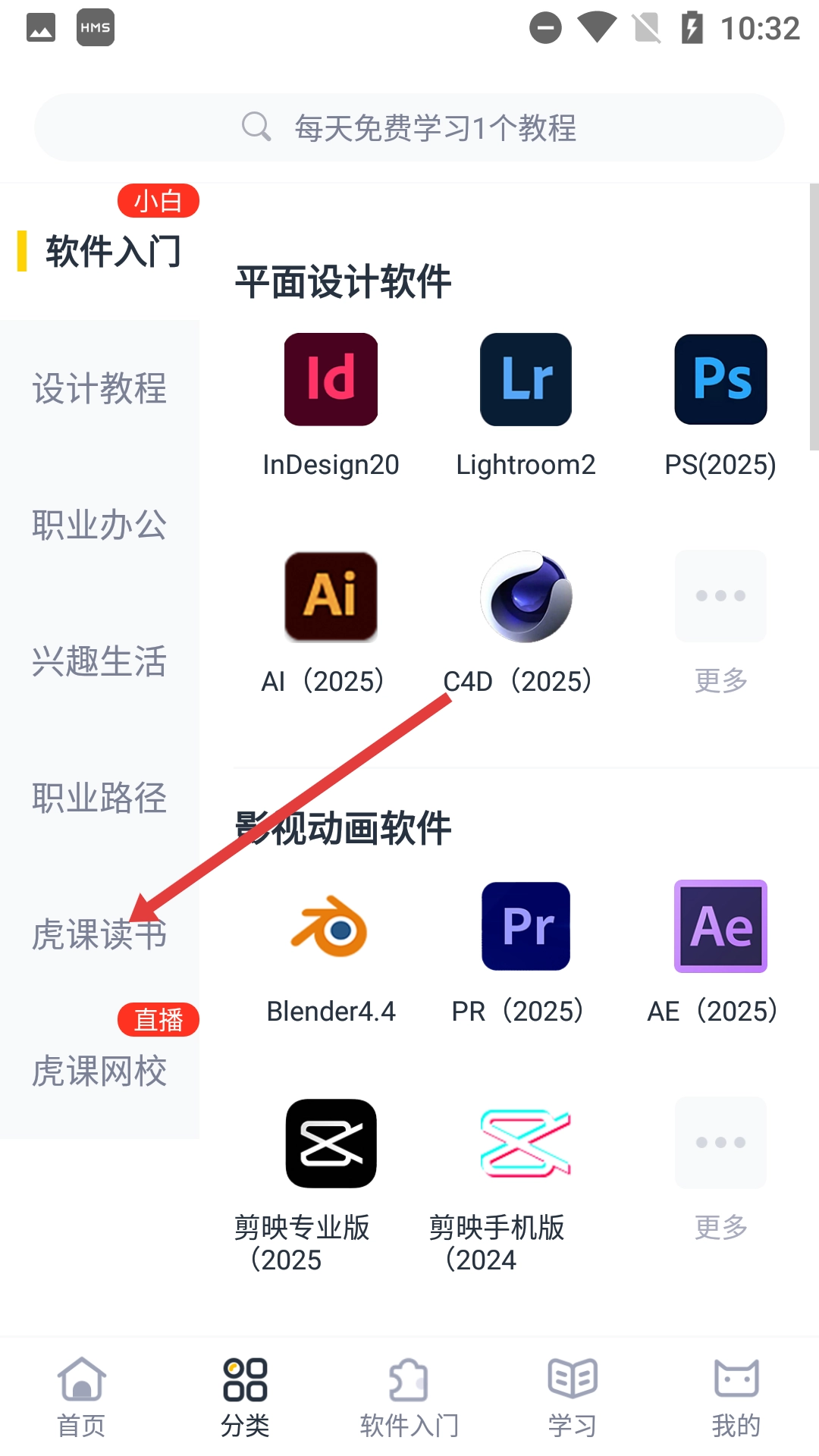Switch to 职业路径 category

(99, 798)
